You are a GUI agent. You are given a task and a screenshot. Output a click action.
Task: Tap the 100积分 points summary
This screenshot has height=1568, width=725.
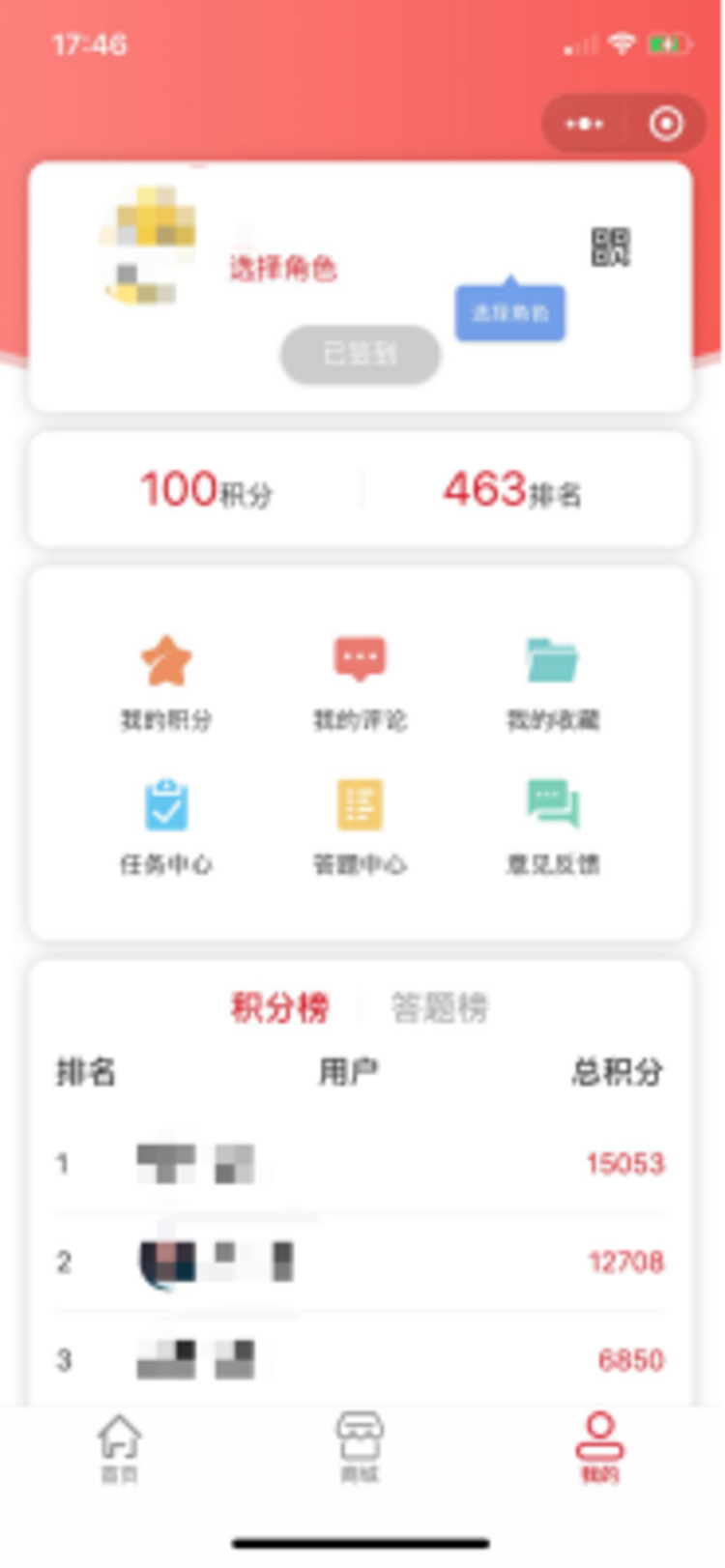(x=206, y=489)
